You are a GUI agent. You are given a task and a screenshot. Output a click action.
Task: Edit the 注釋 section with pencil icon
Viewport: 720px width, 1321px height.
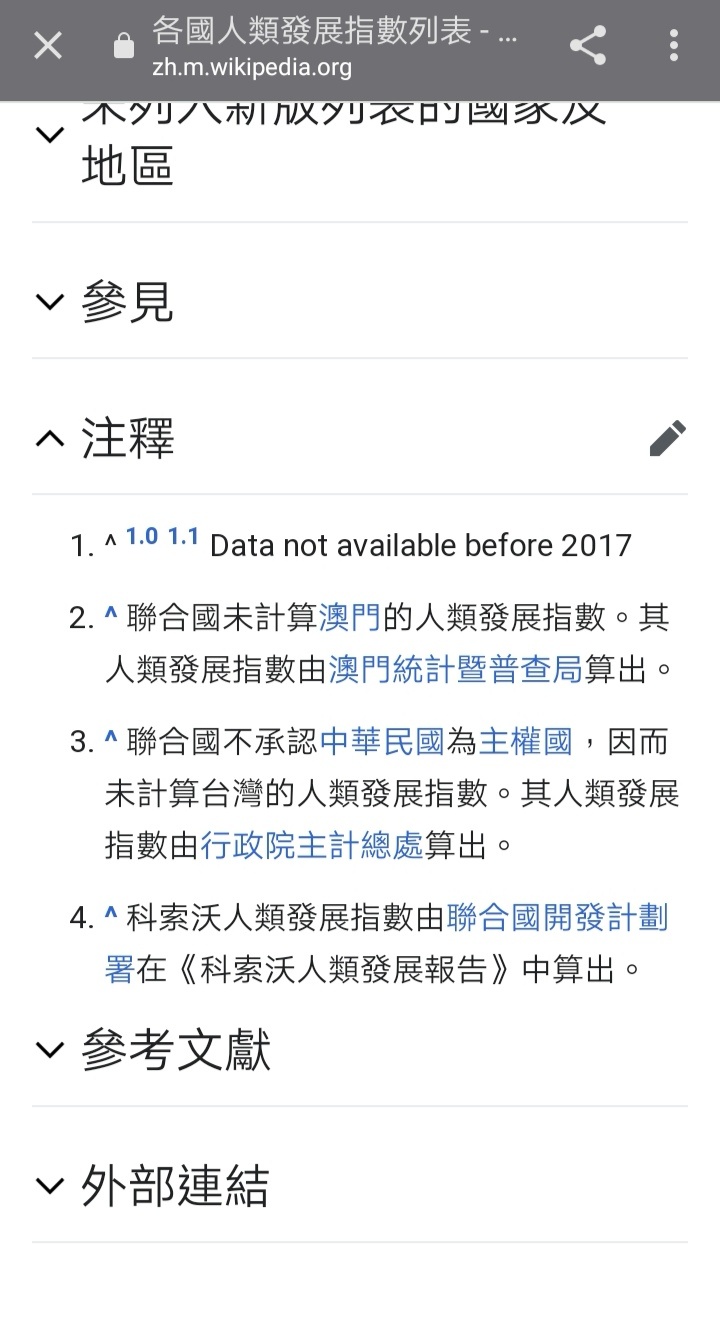click(x=667, y=439)
